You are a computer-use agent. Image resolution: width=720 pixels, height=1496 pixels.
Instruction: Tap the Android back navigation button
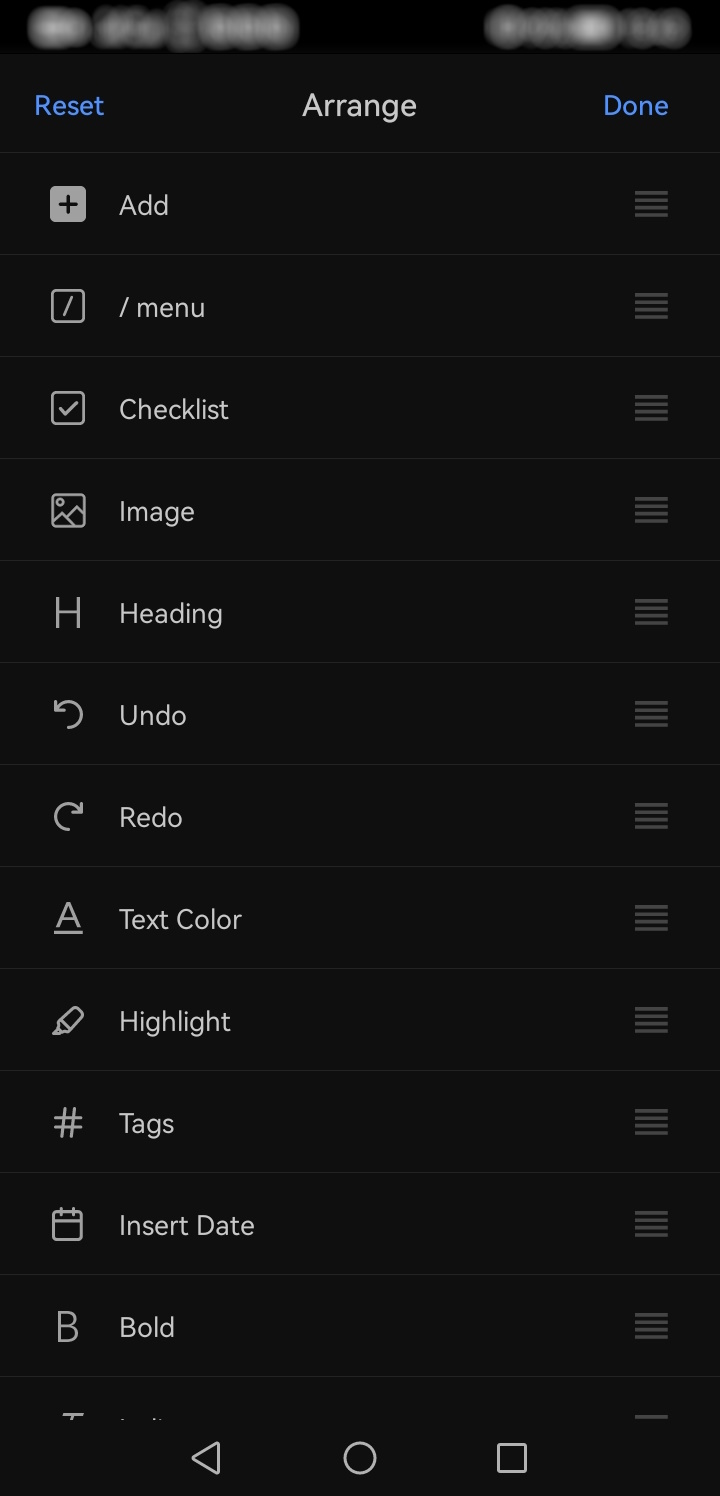point(206,1458)
